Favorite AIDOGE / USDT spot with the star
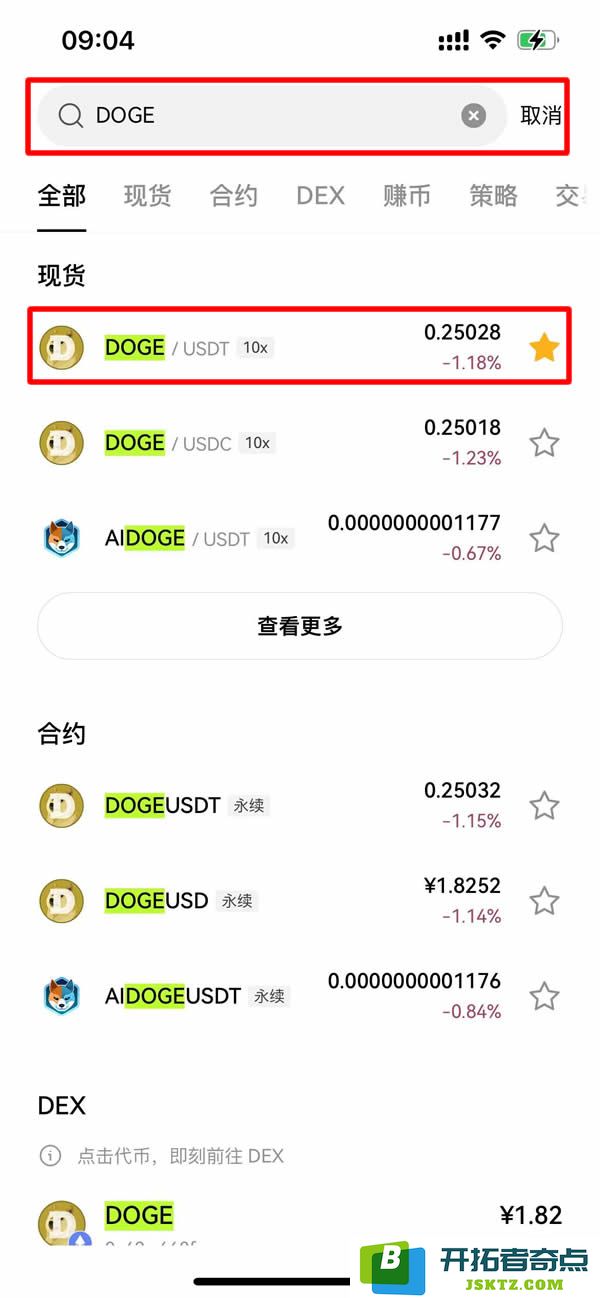The image size is (600, 1298). pos(543,538)
